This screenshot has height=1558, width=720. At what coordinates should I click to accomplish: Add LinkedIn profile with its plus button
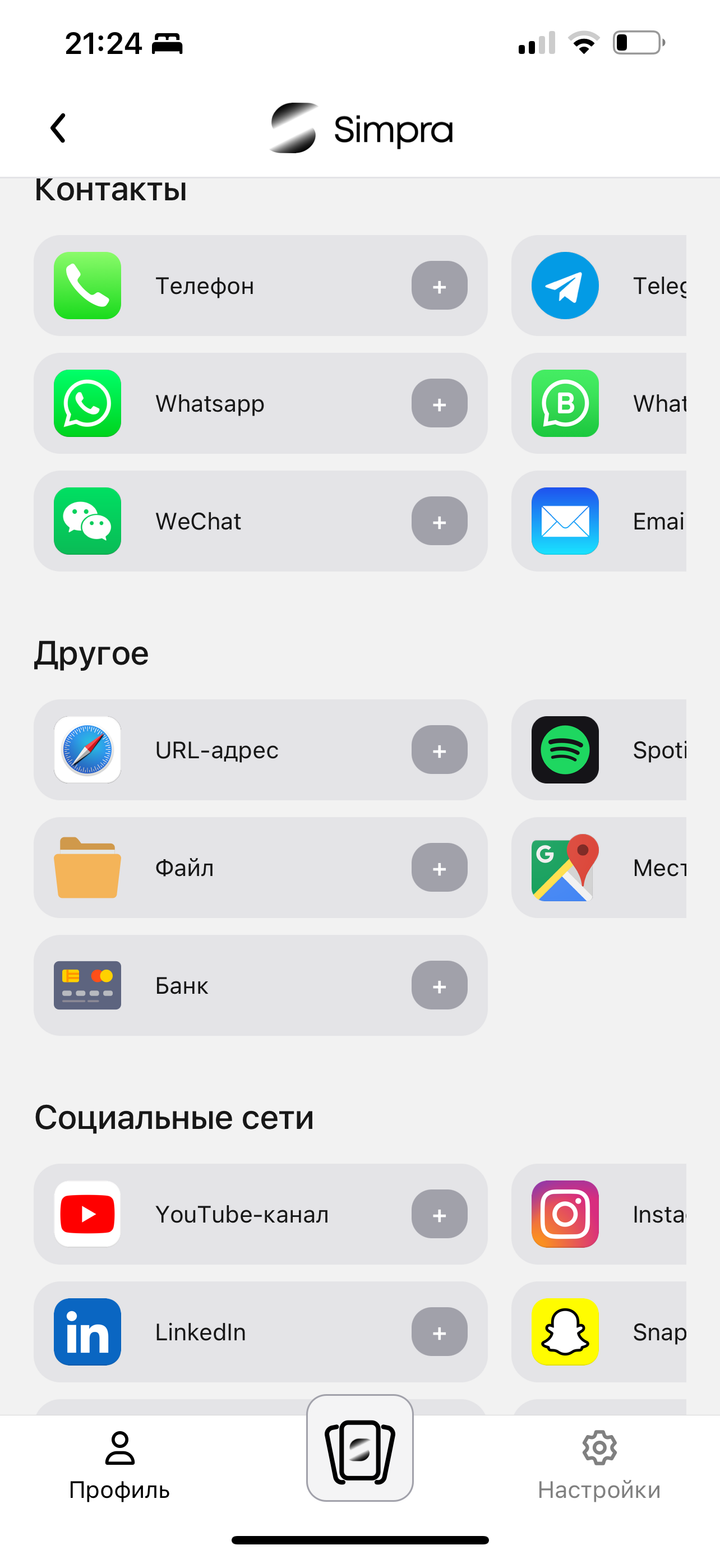click(x=439, y=1332)
